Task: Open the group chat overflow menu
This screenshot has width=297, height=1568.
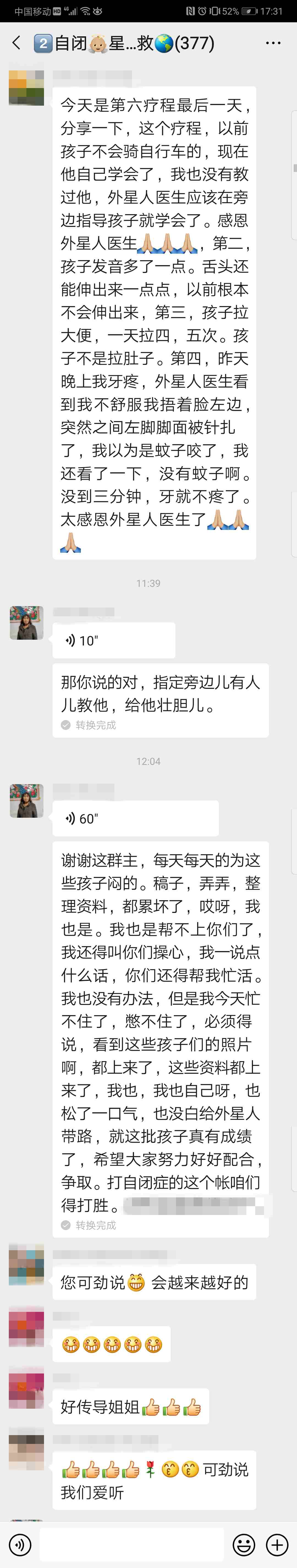Action: point(273,43)
